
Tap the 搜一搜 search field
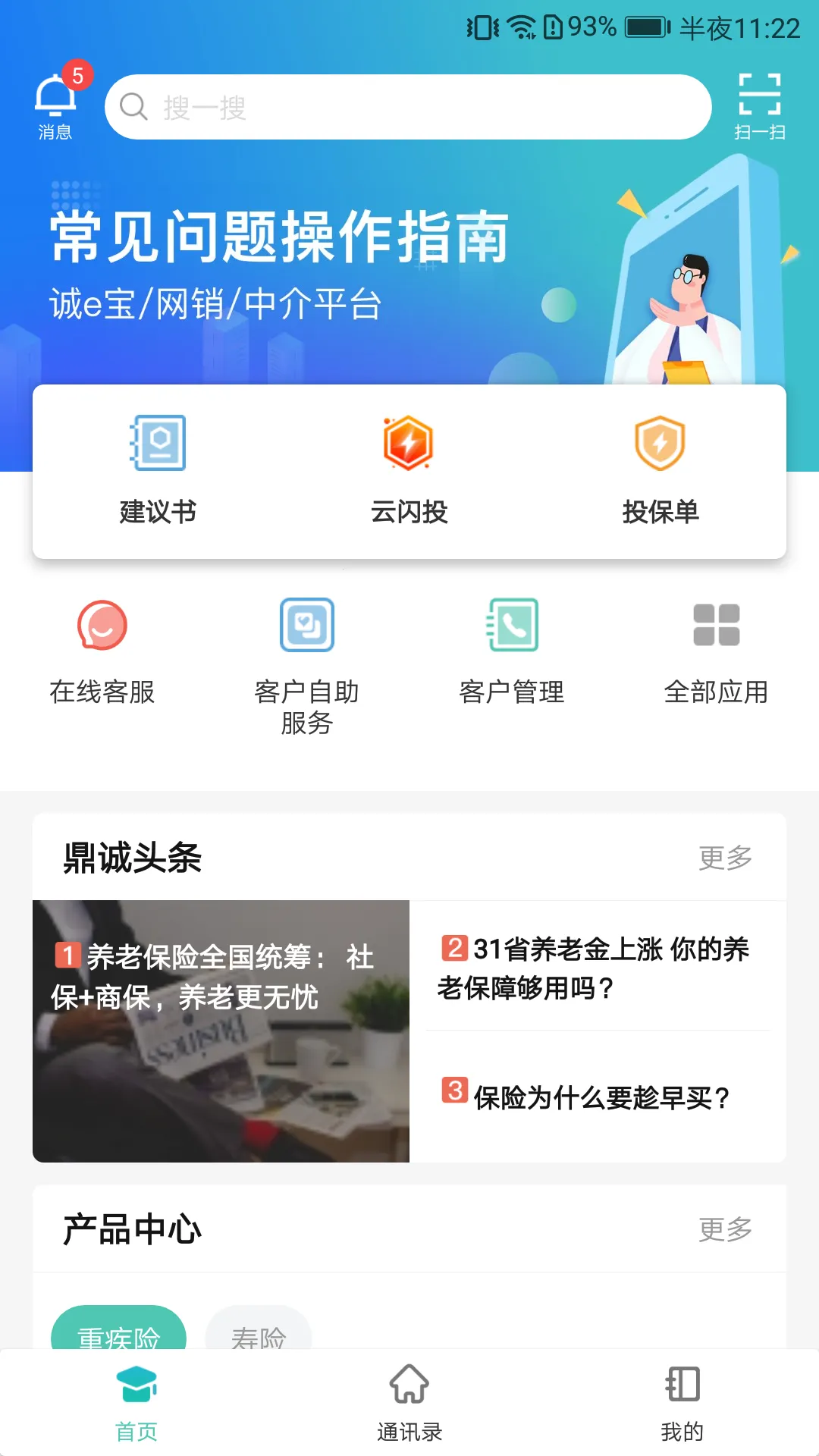click(409, 107)
